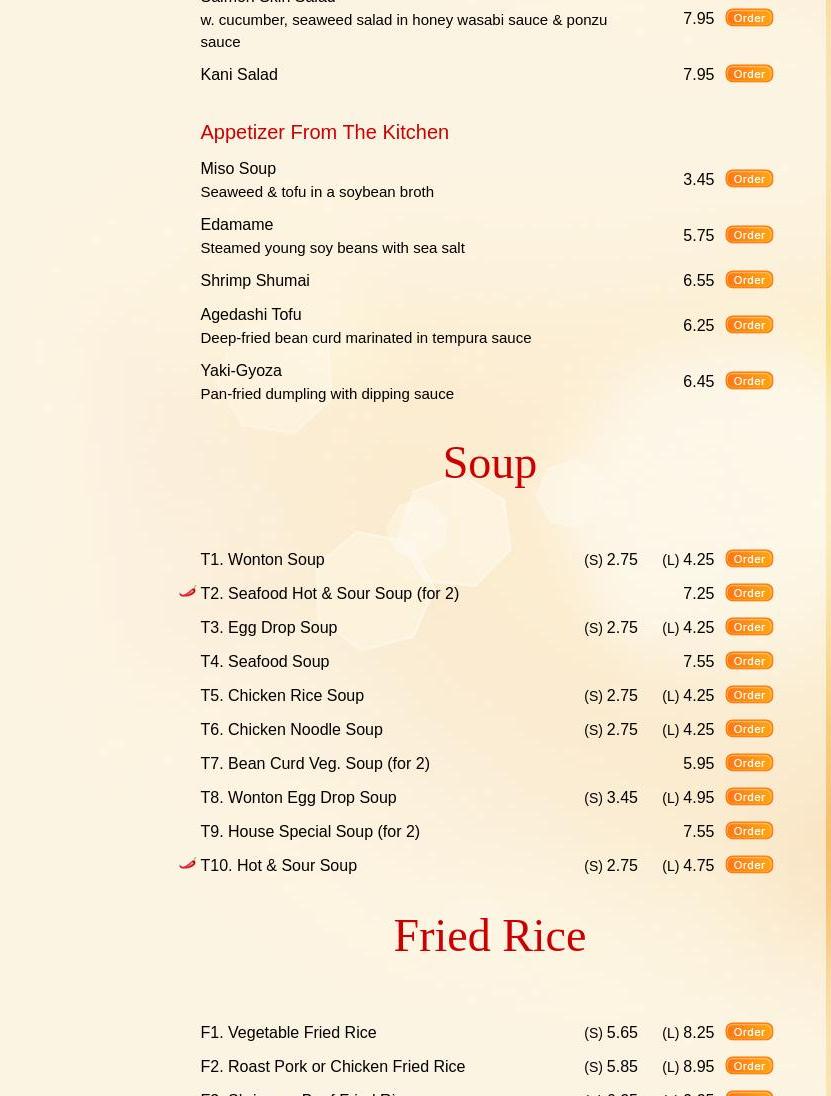Order T1 Wonton Soup
The width and height of the screenshot is (831, 1096).
click(x=748, y=559)
